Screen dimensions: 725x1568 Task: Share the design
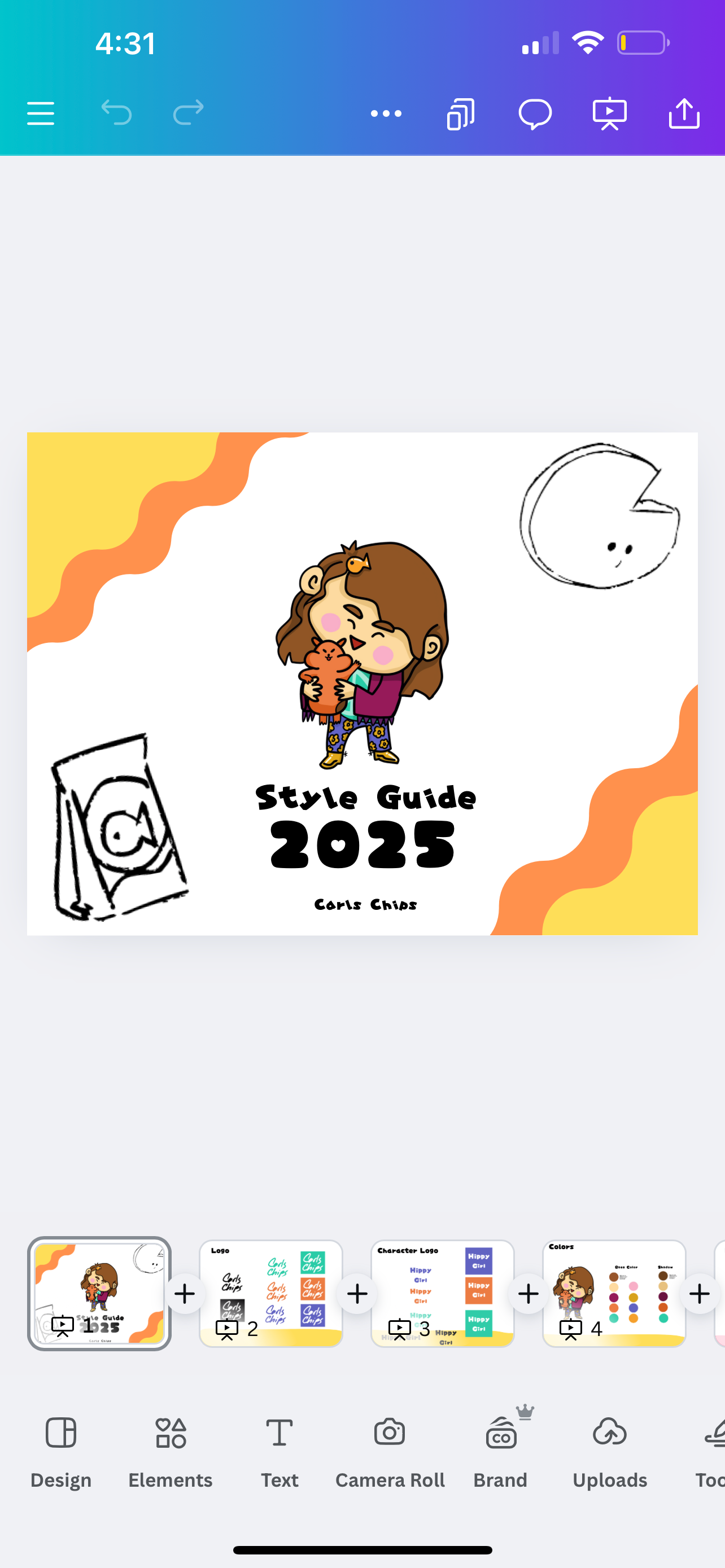[684, 113]
